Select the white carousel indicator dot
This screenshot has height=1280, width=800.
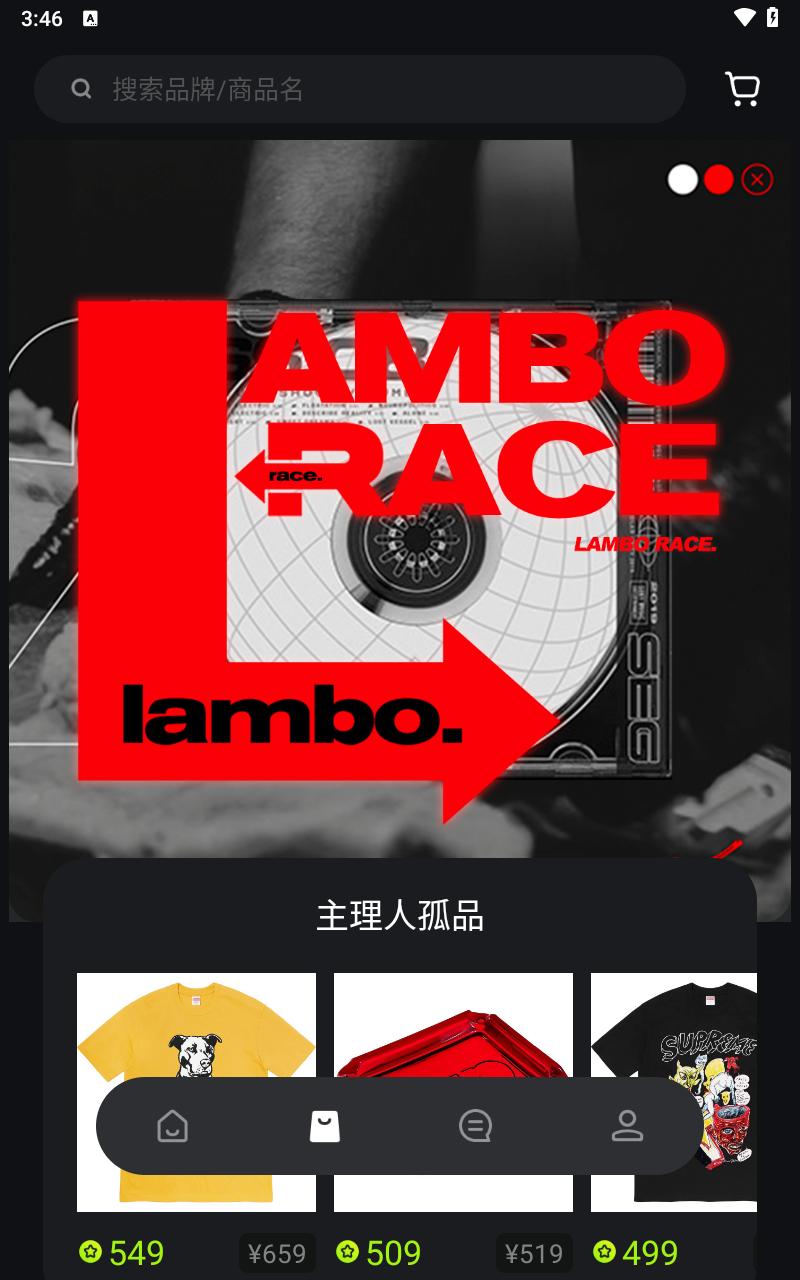coord(683,179)
